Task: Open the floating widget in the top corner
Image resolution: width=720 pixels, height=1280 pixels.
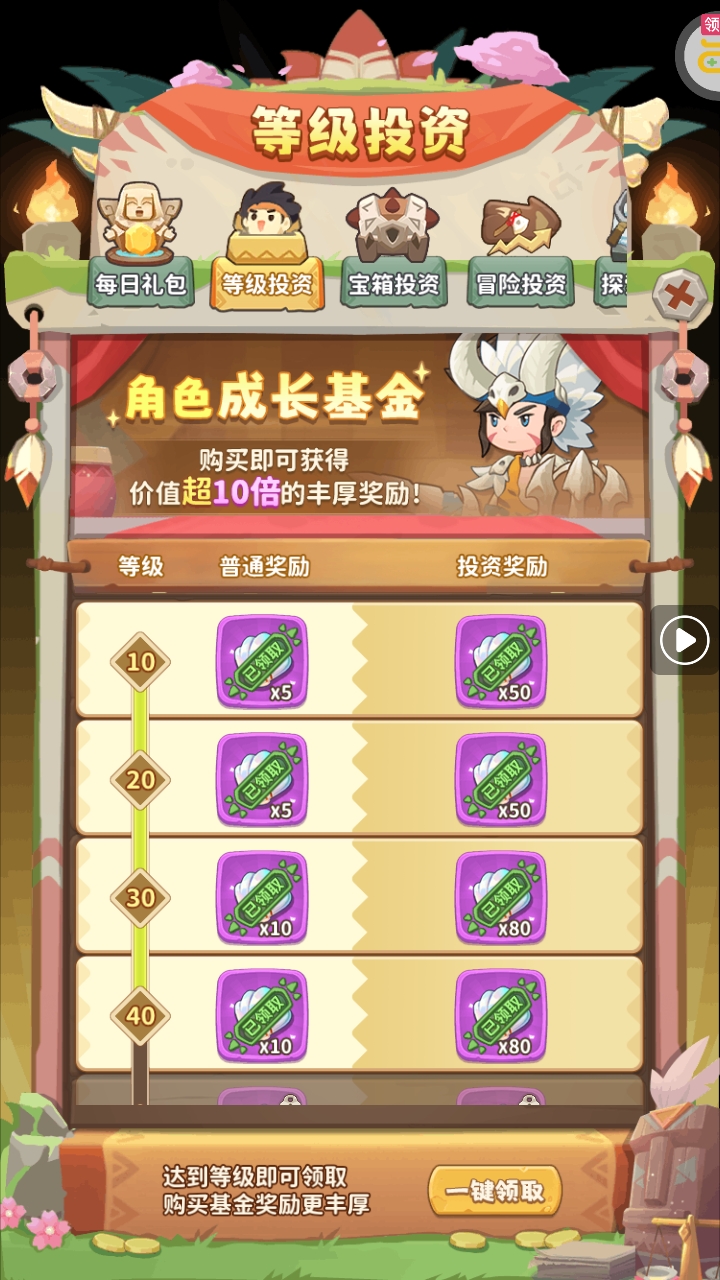Action: pos(702,50)
